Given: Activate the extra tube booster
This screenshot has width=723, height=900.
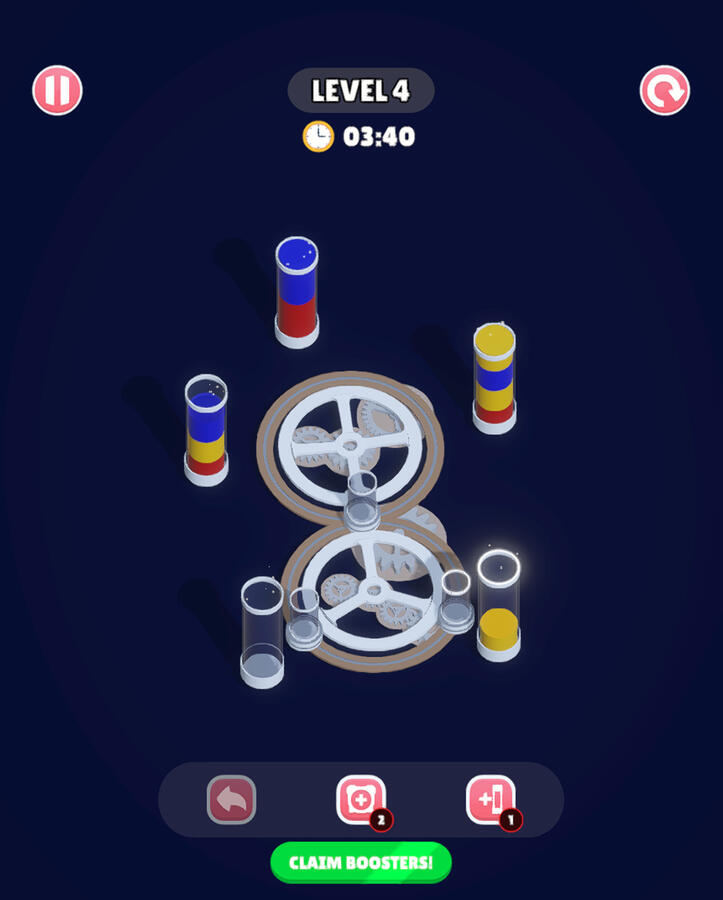Looking at the screenshot, I should point(488,798).
